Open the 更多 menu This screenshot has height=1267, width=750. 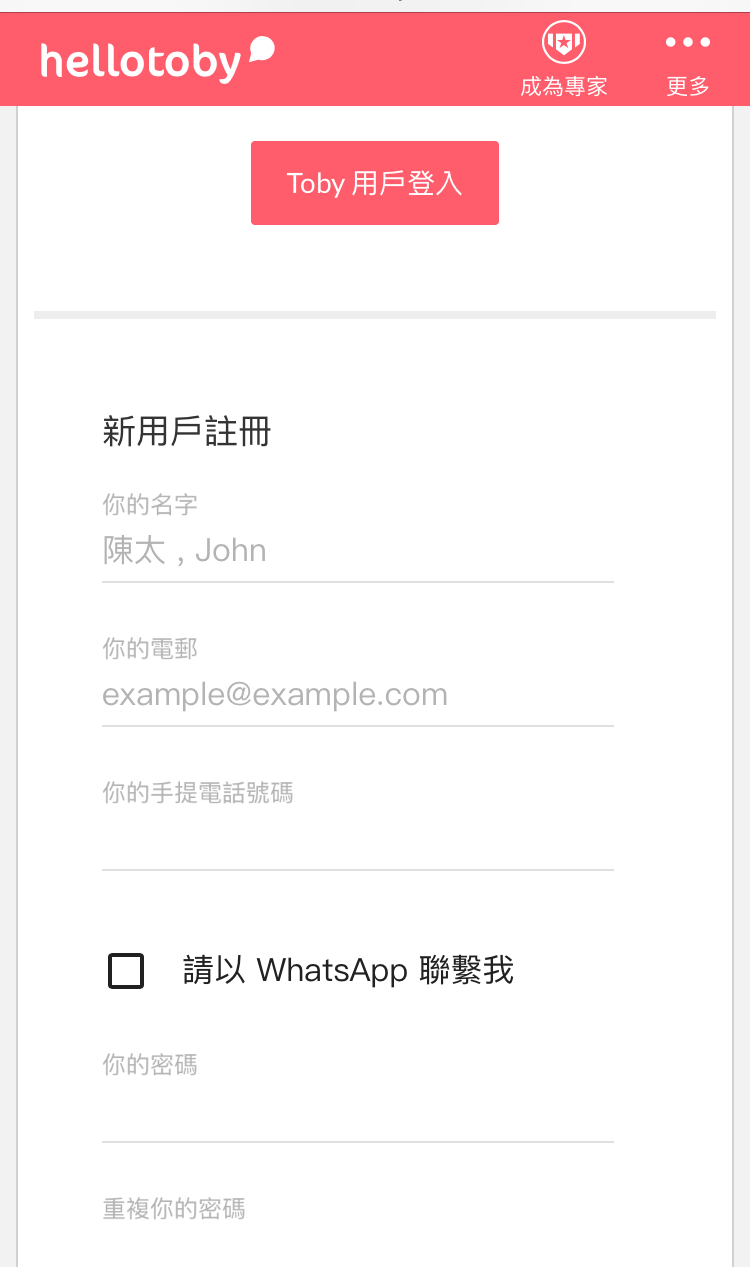coord(688,61)
